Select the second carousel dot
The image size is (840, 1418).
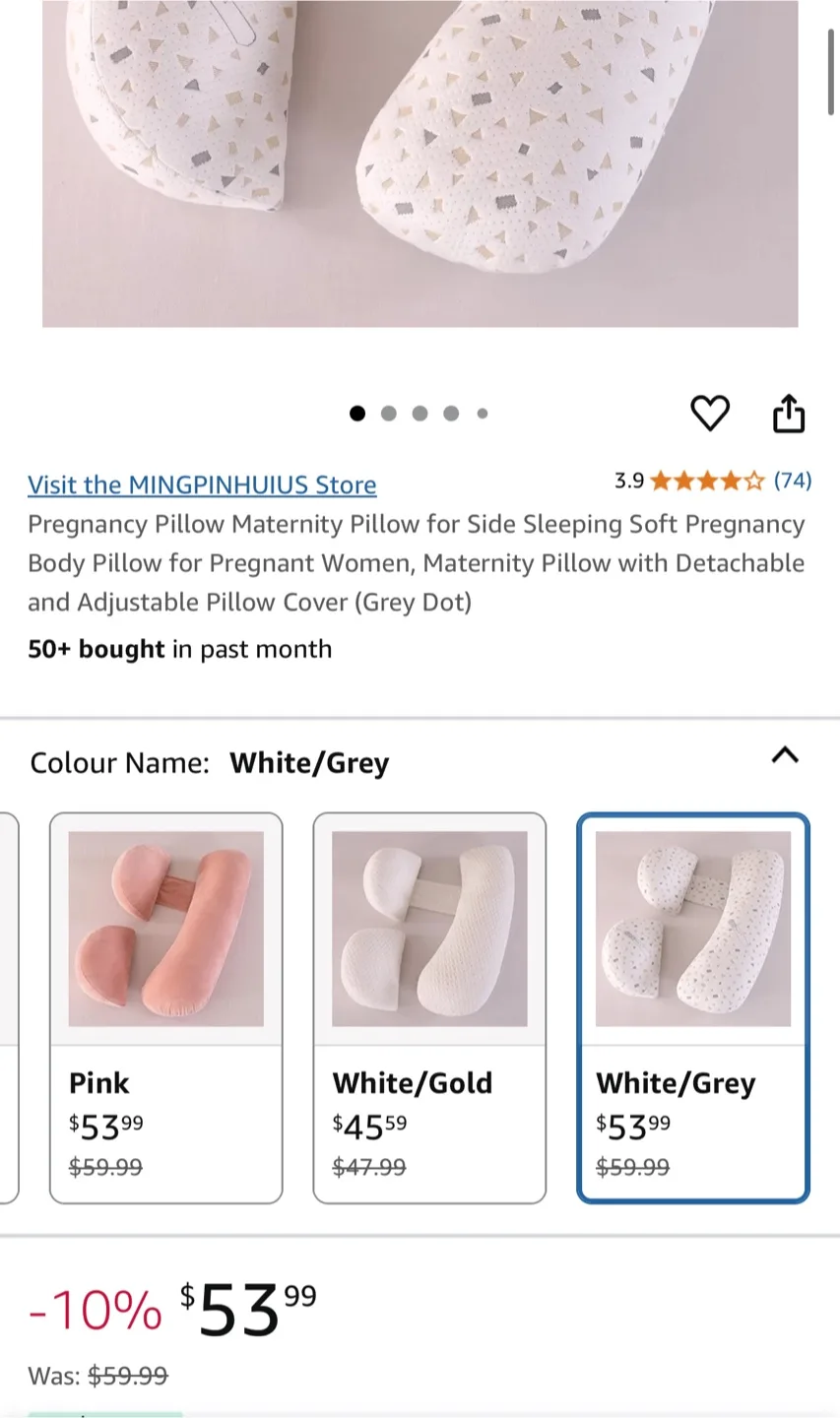click(x=389, y=414)
